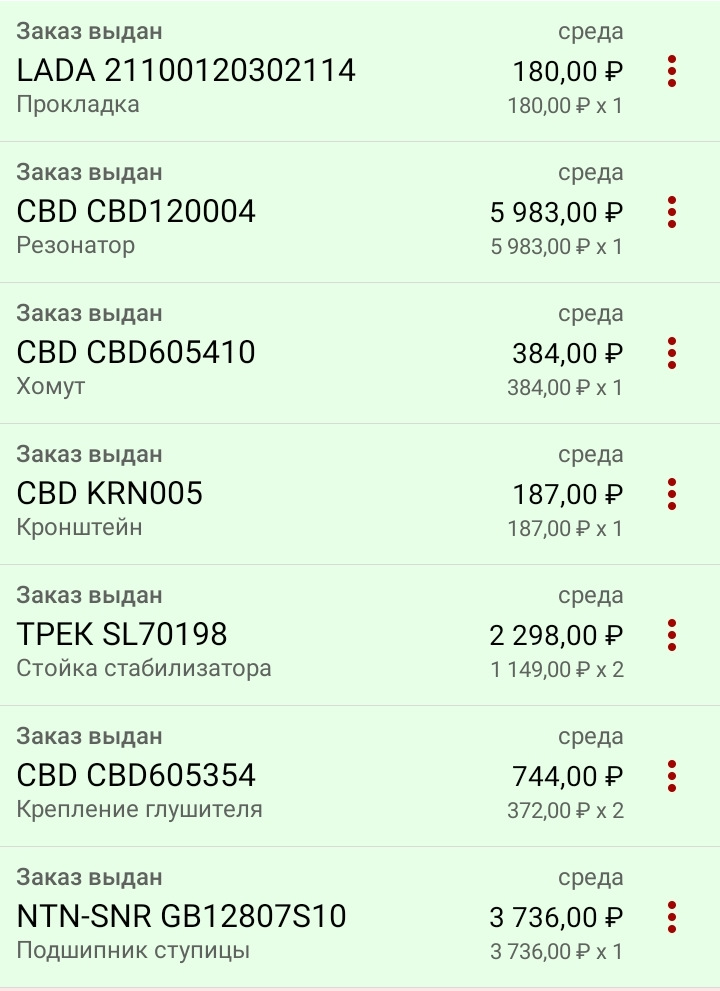
Task: Show more actions for CBD CBD605410
Action: 672,353
